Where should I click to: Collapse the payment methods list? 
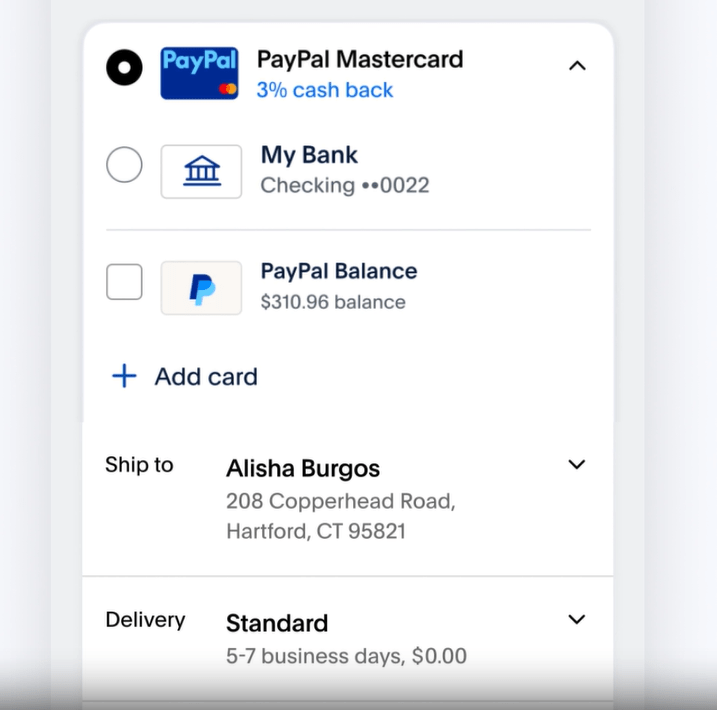tap(576, 66)
